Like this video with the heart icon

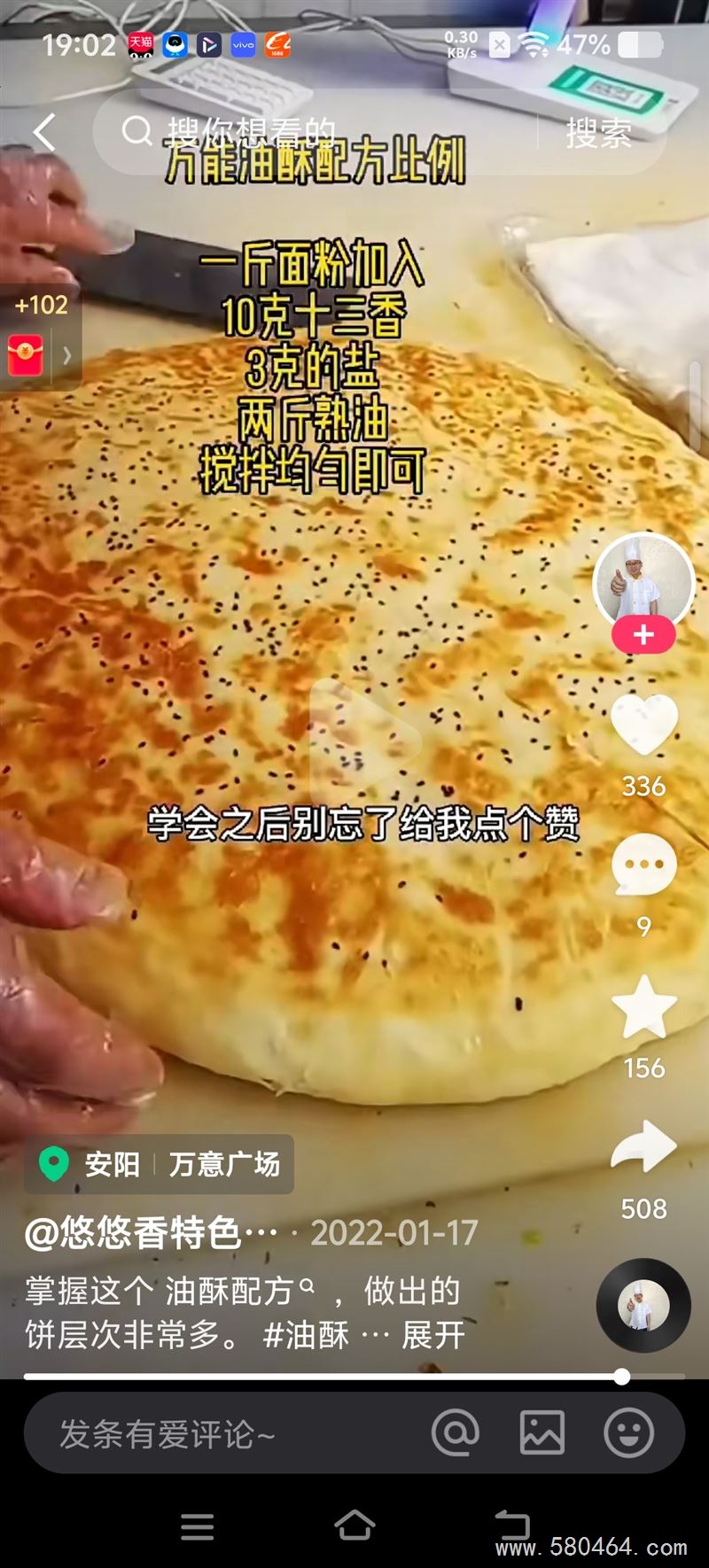tap(644, 726)
